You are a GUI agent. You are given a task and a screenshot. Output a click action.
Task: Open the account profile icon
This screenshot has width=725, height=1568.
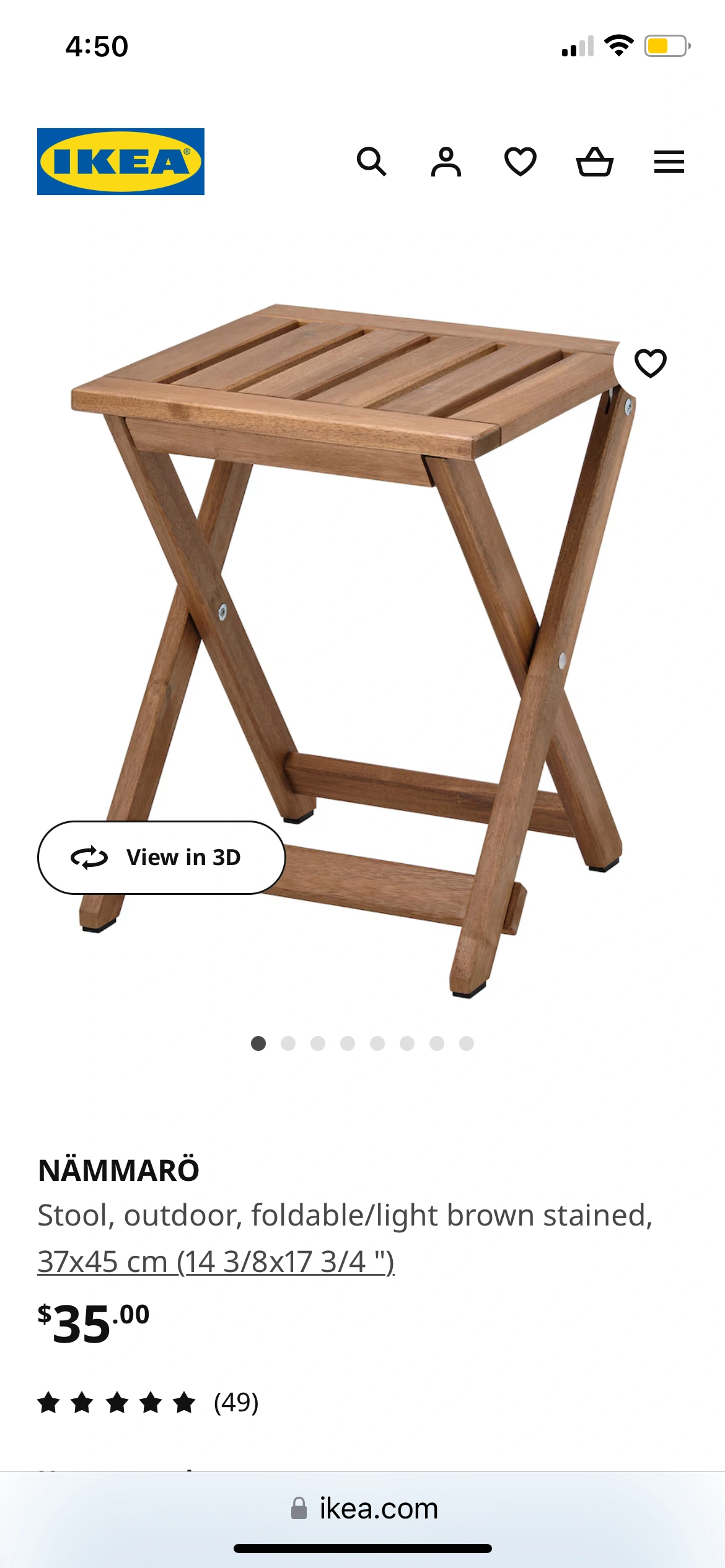point(446,162)
